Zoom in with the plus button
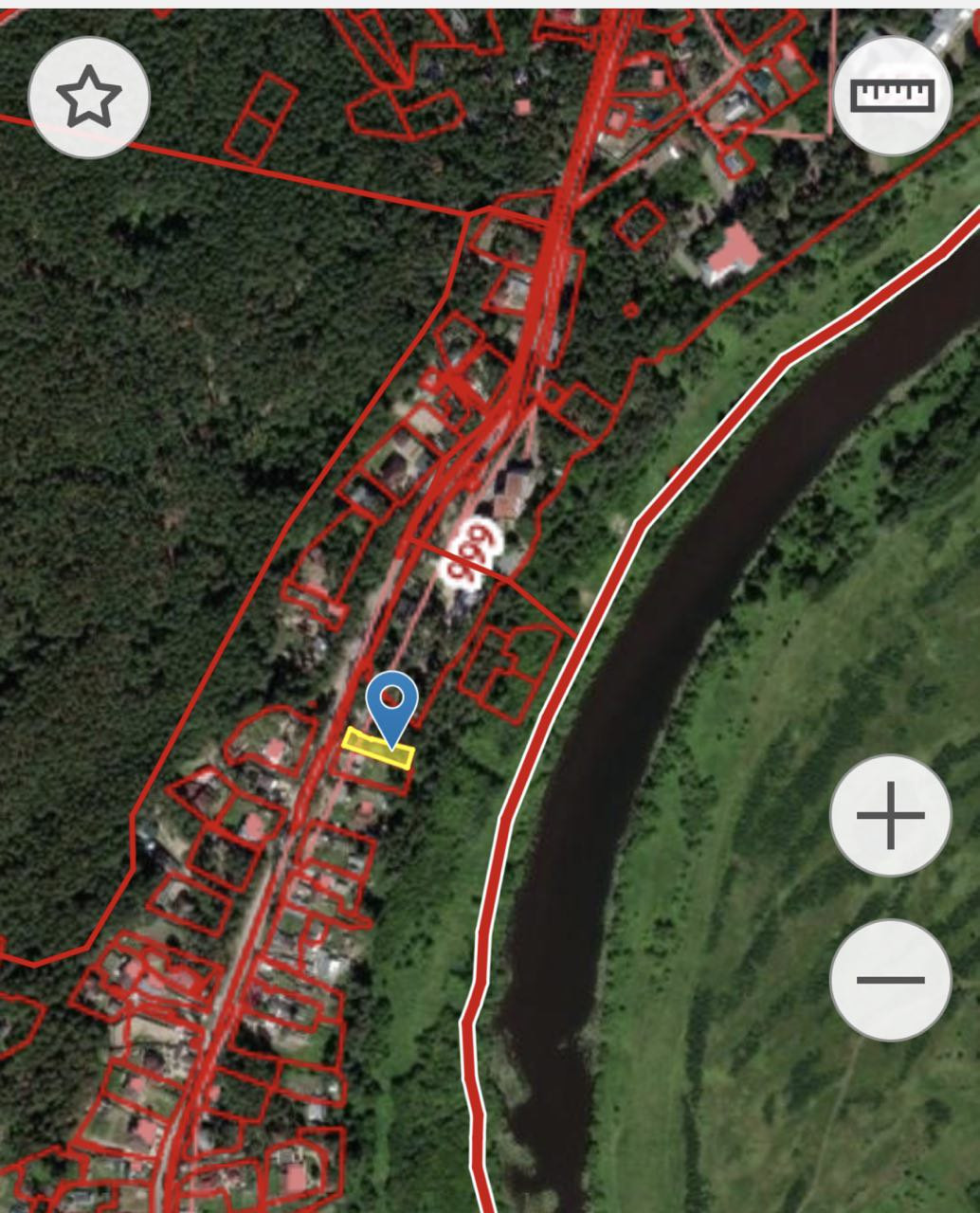The width and height of the screenshot is (980, 1213). coord(891,815)
